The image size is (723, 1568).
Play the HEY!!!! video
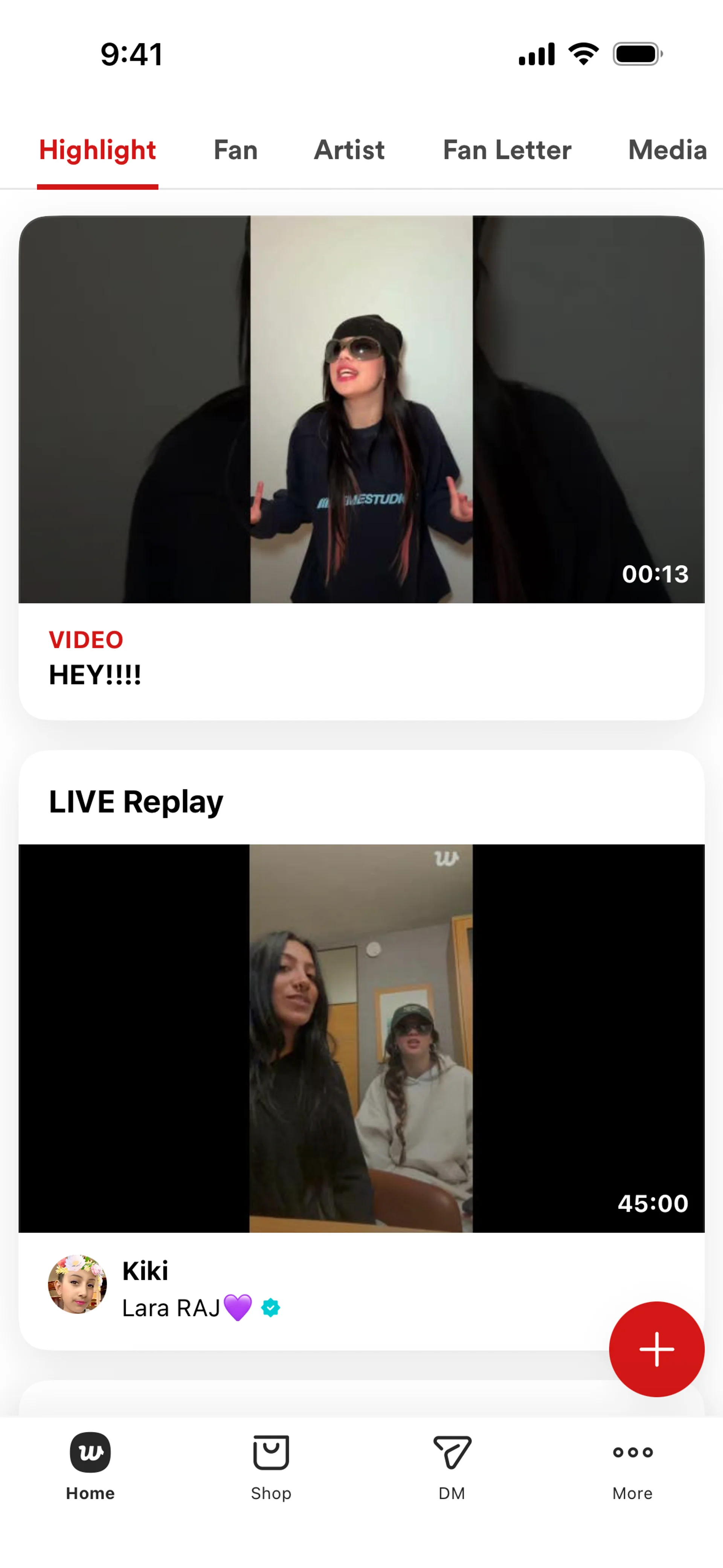tap(361, 409)
